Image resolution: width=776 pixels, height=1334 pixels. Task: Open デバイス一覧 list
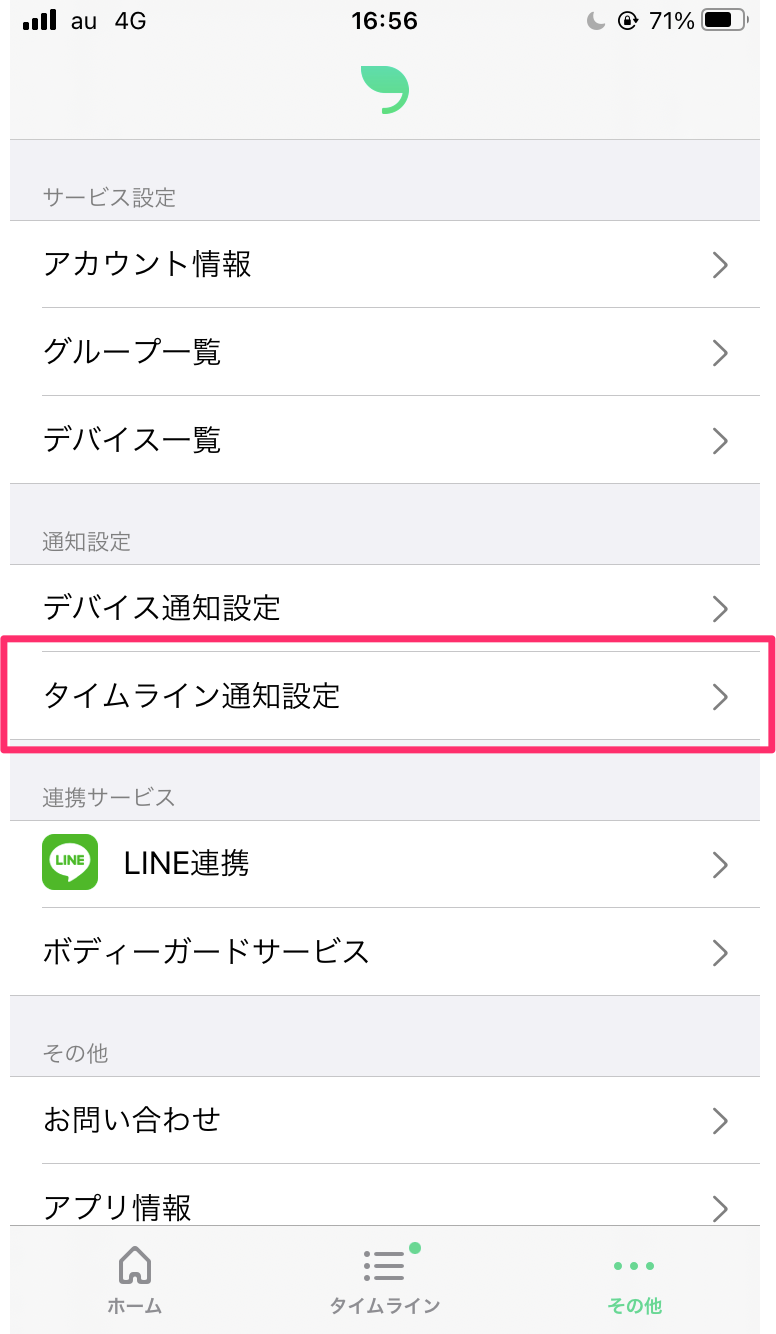pos(388,440)
